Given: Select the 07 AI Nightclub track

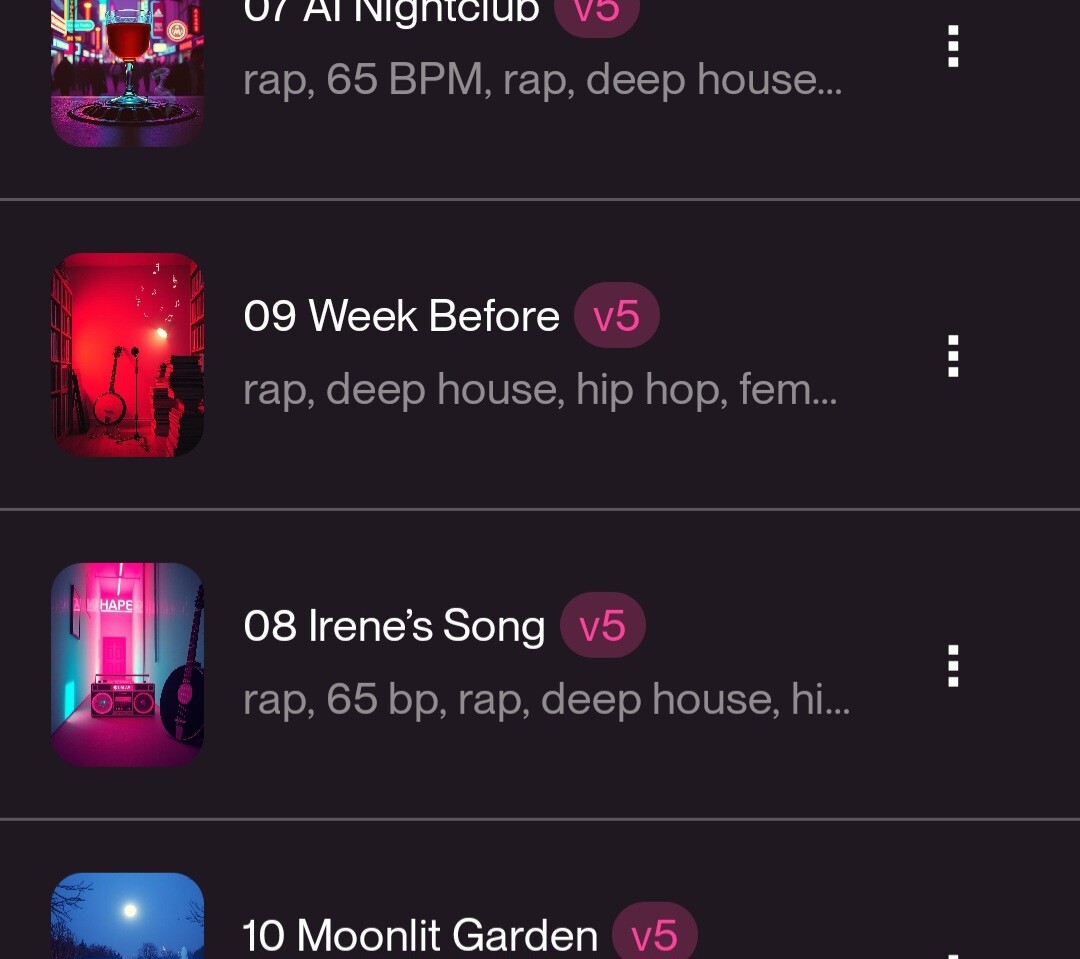Looking at the screenshot, I should 390,12.
